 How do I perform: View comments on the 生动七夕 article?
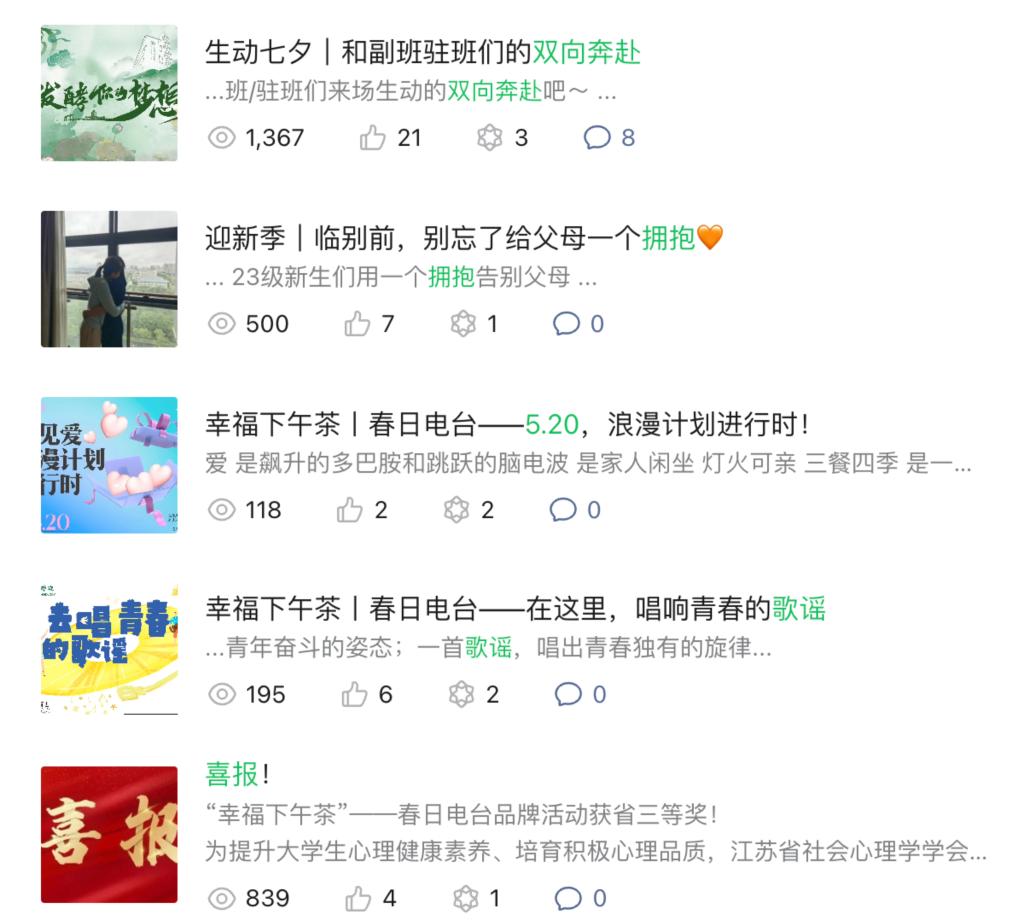tap(609, 137)
